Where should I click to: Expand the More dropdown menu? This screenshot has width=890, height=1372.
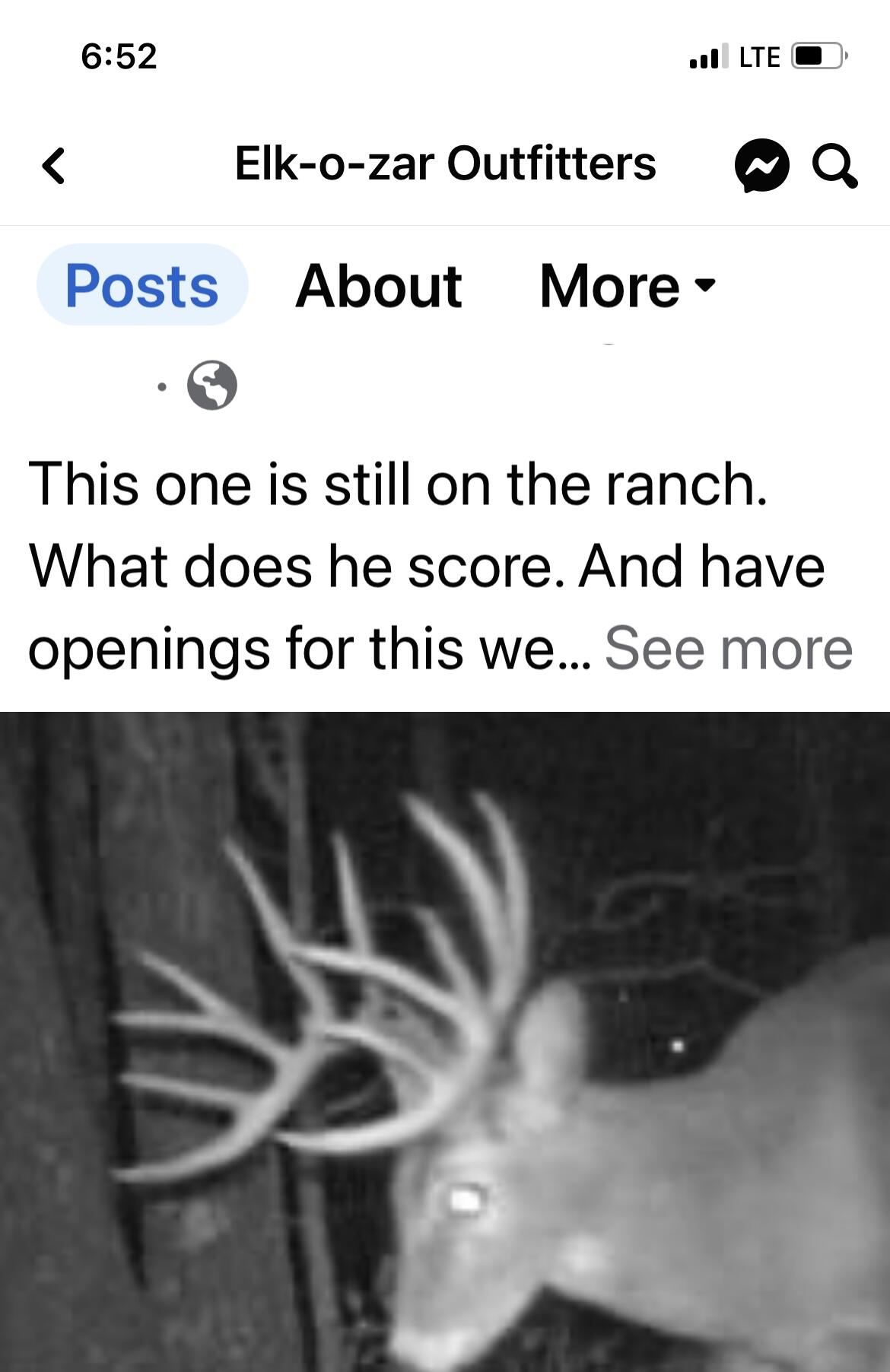click(x=627, y=286)
